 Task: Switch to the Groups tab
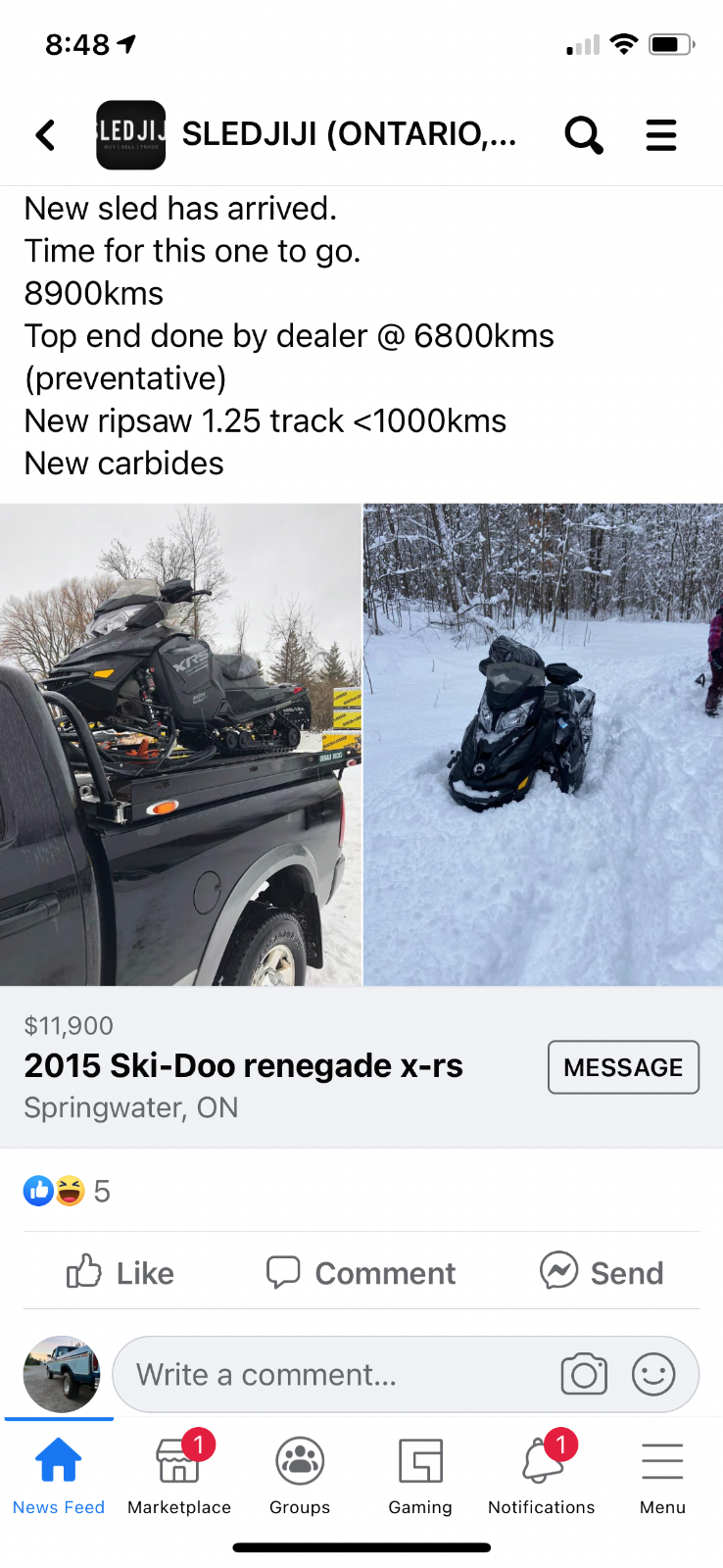click(300, 1474)
